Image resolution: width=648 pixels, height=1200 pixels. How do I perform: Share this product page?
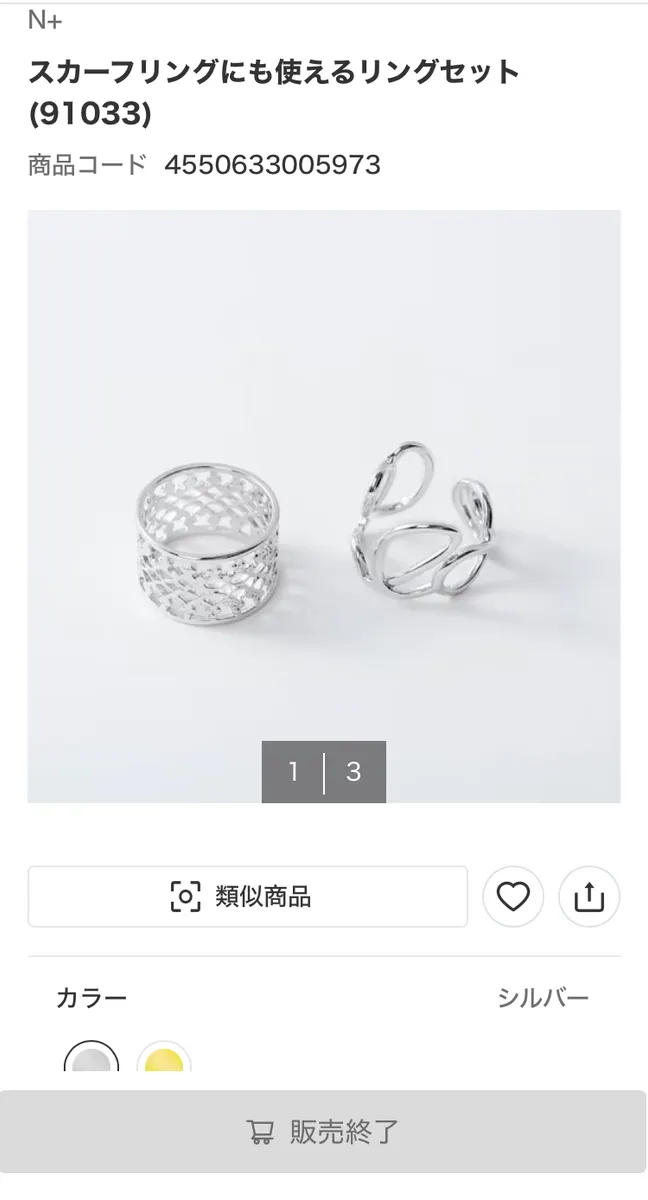tap(590, 896)
